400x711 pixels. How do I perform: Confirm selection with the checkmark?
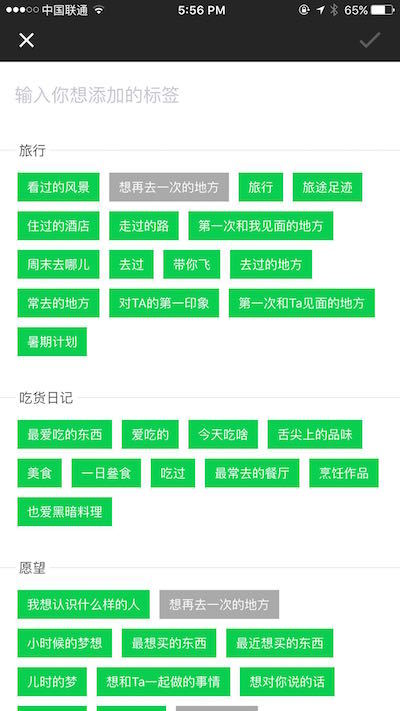pyautogui.click(x=370, y=40)
